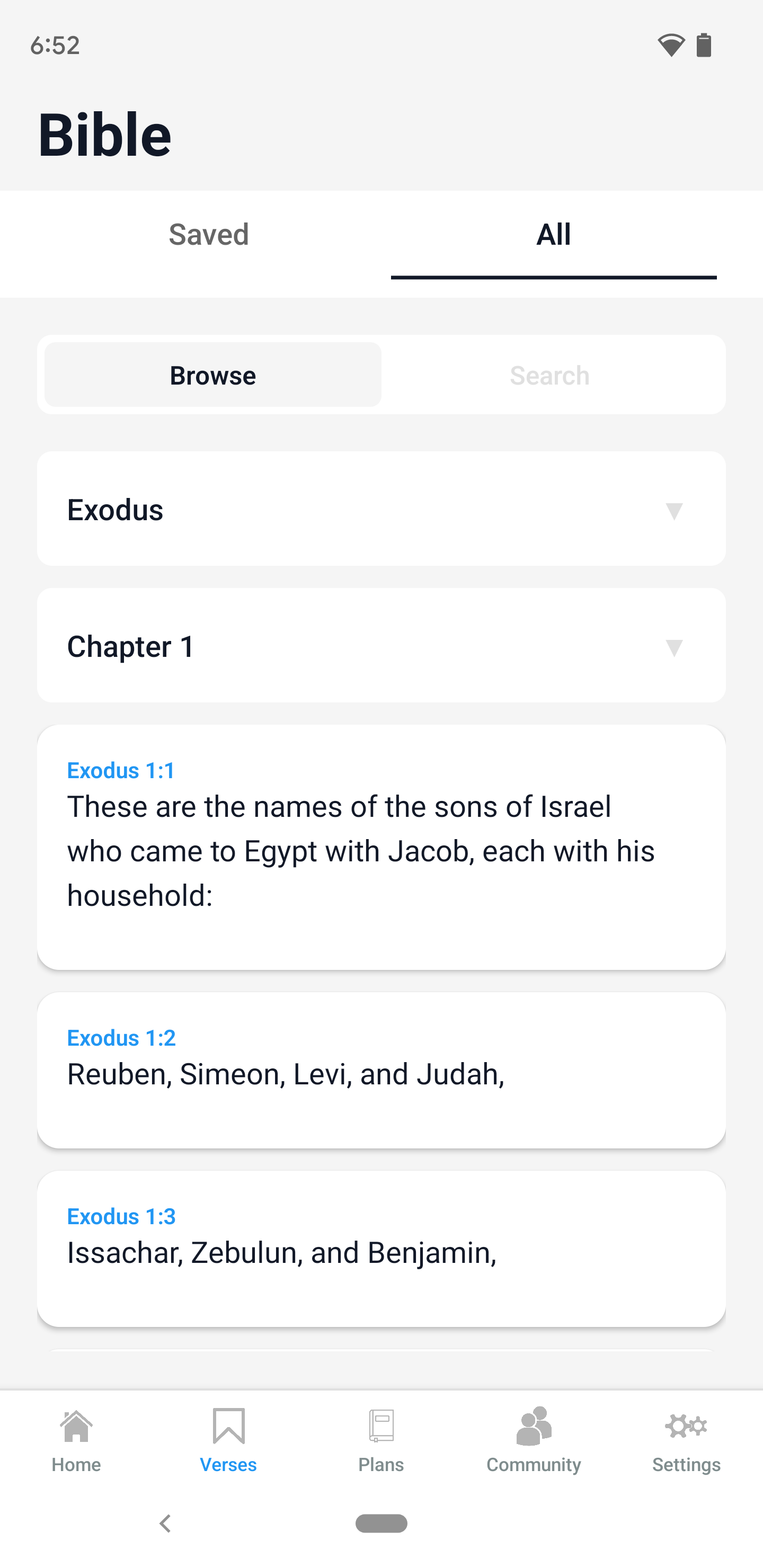
Task: Tap the Exodus 1:2 verse card
Action: [381, 1070]
